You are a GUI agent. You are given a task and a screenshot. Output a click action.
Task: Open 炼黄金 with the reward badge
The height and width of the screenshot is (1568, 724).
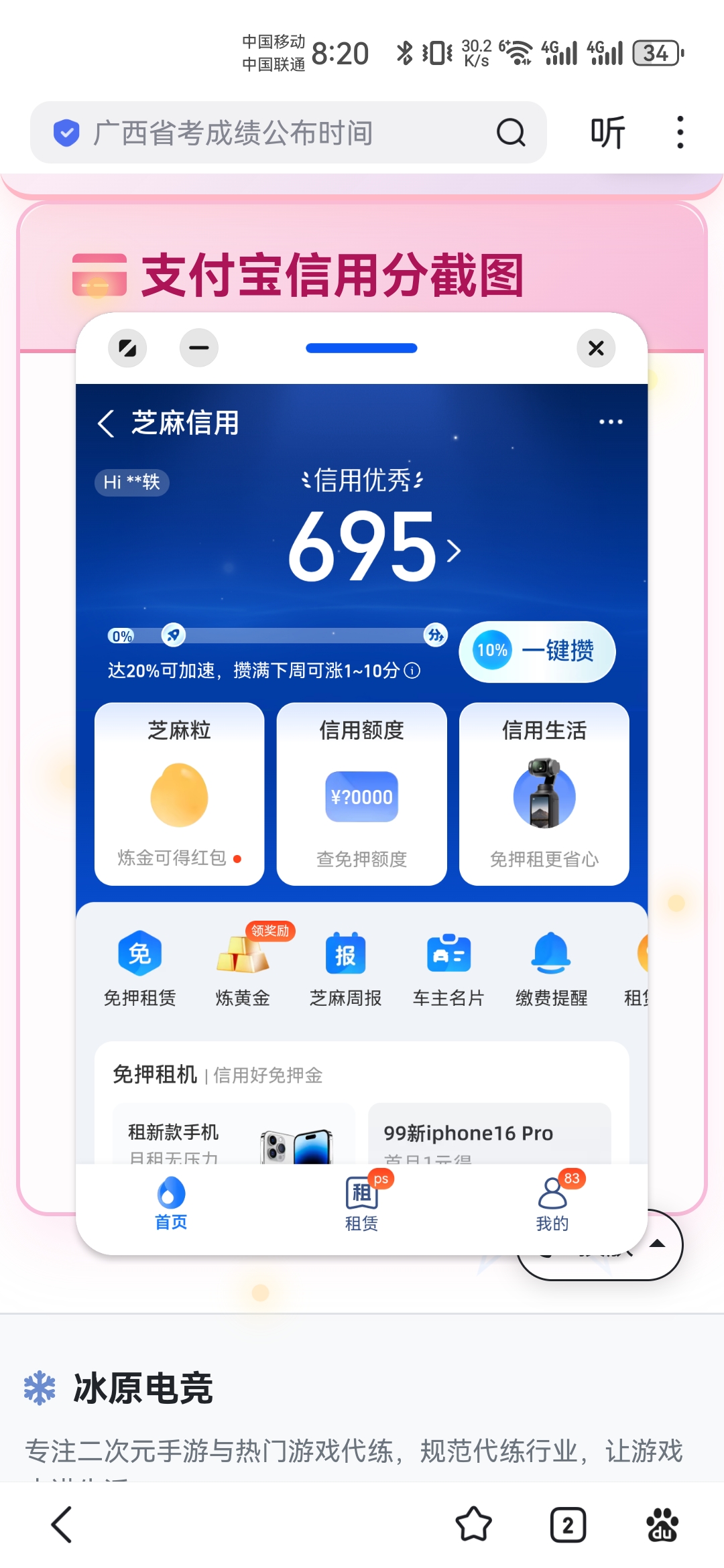coord(243,968)
